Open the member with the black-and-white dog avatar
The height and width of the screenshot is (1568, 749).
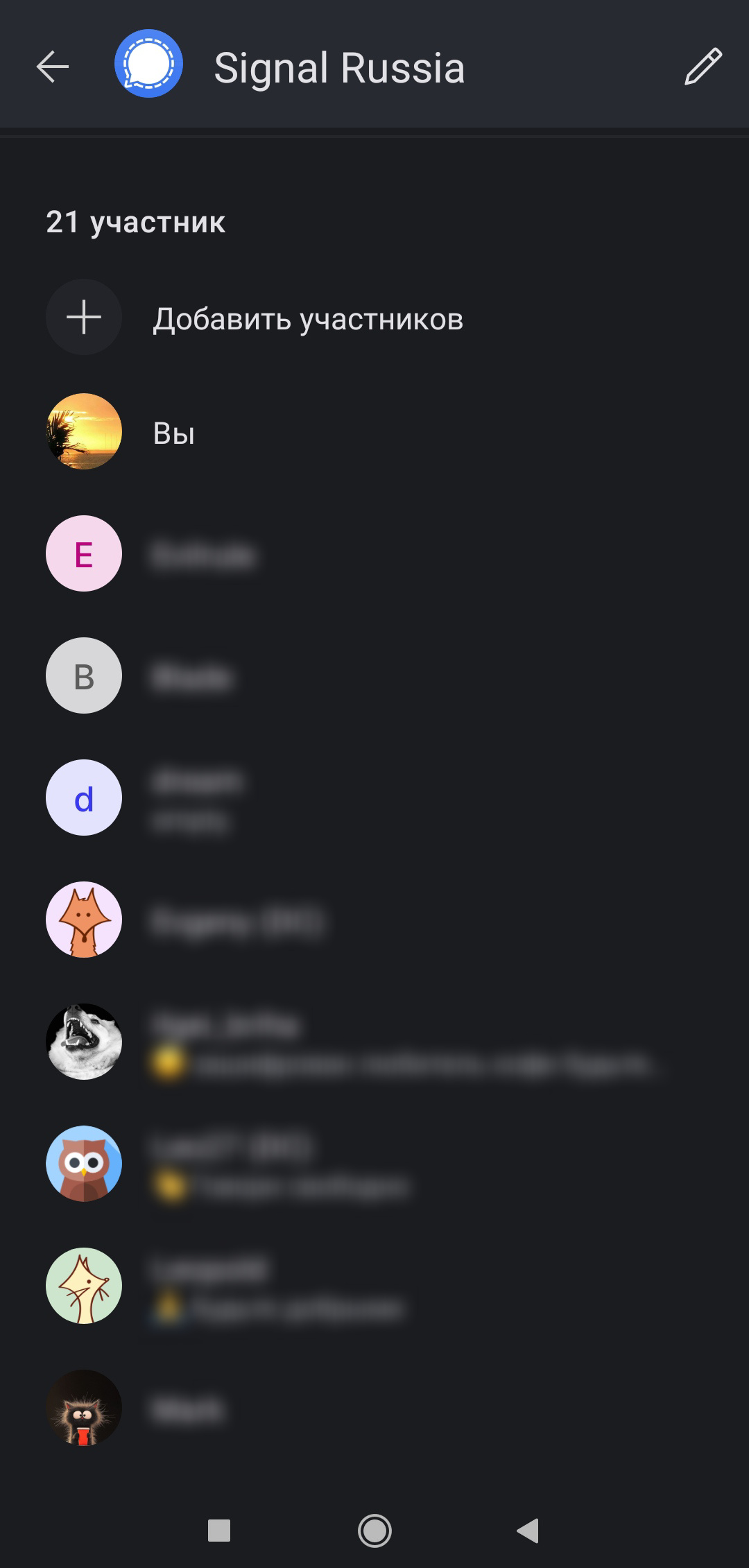pos(374,1042)
